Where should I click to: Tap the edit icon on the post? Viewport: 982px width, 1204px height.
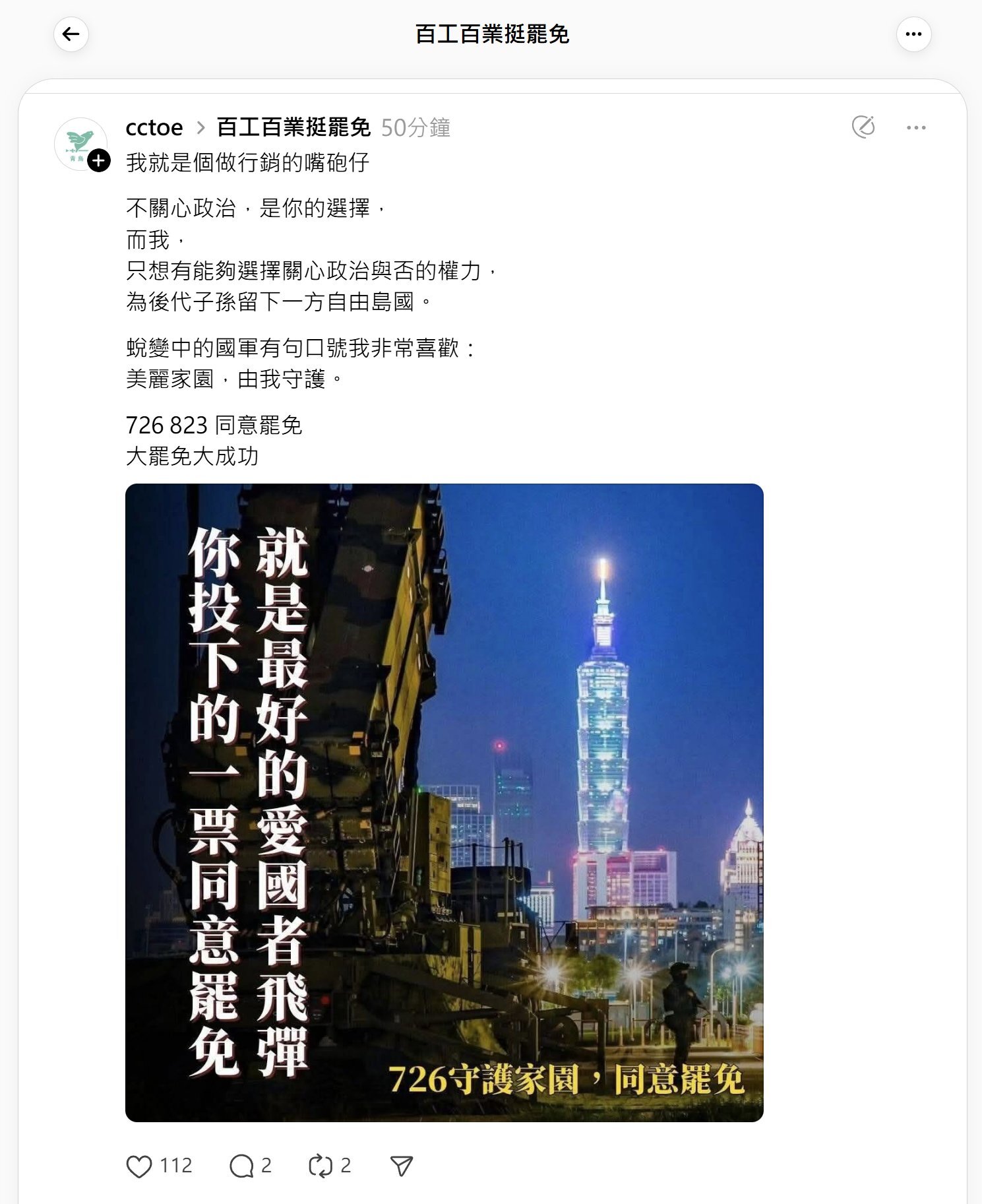863,127
